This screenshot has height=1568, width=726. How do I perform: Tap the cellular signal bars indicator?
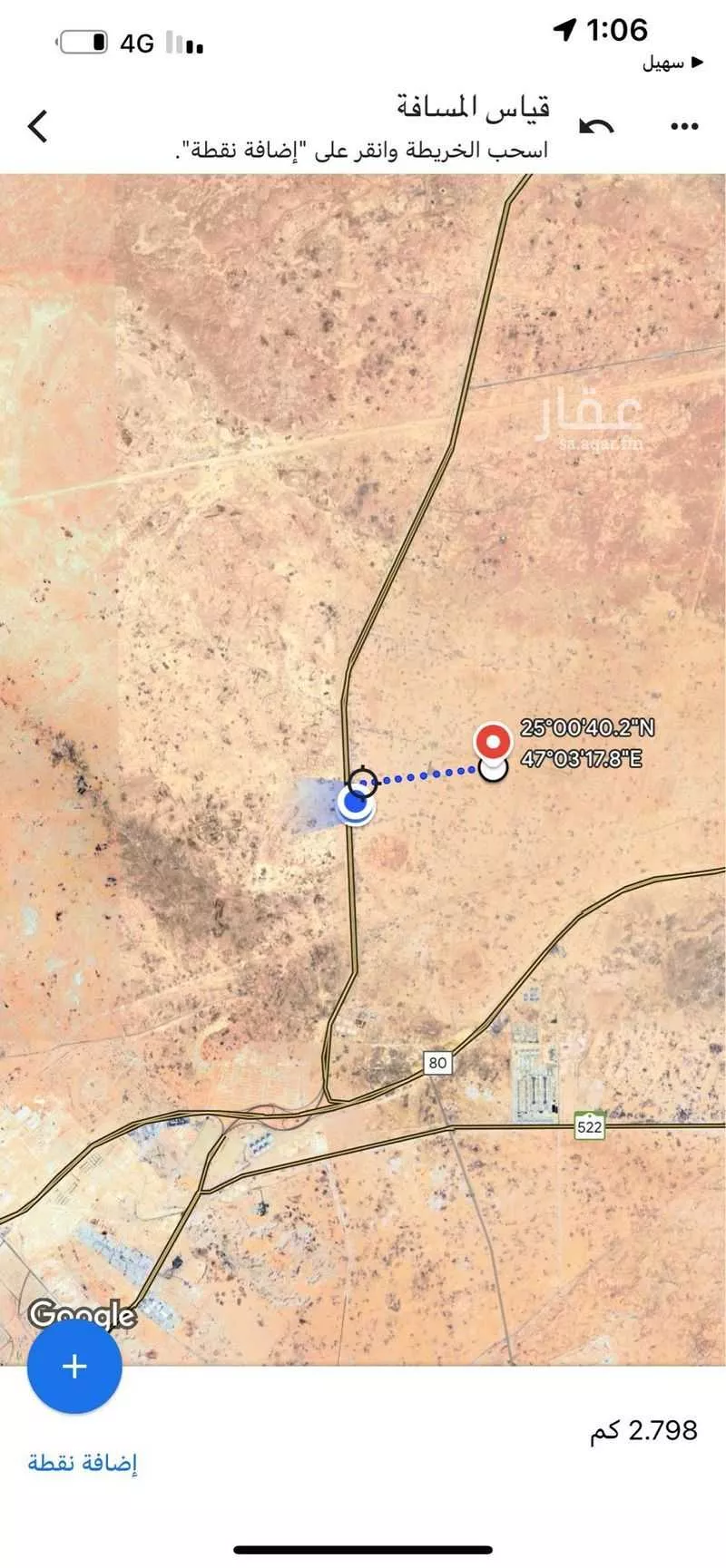[186, 41]
